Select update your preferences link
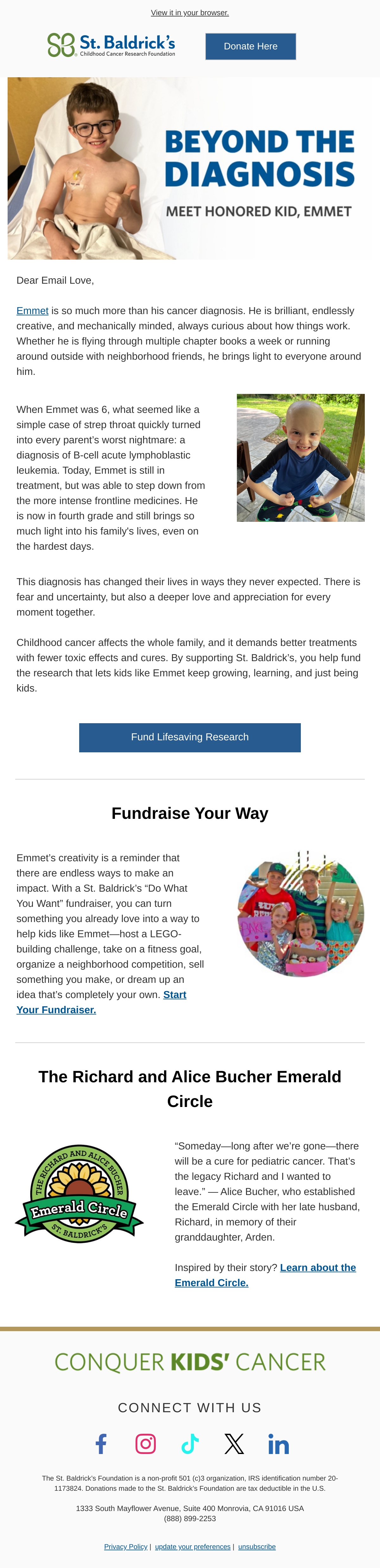Viewport: 380px width, 1568px height. click(193, 1547)
